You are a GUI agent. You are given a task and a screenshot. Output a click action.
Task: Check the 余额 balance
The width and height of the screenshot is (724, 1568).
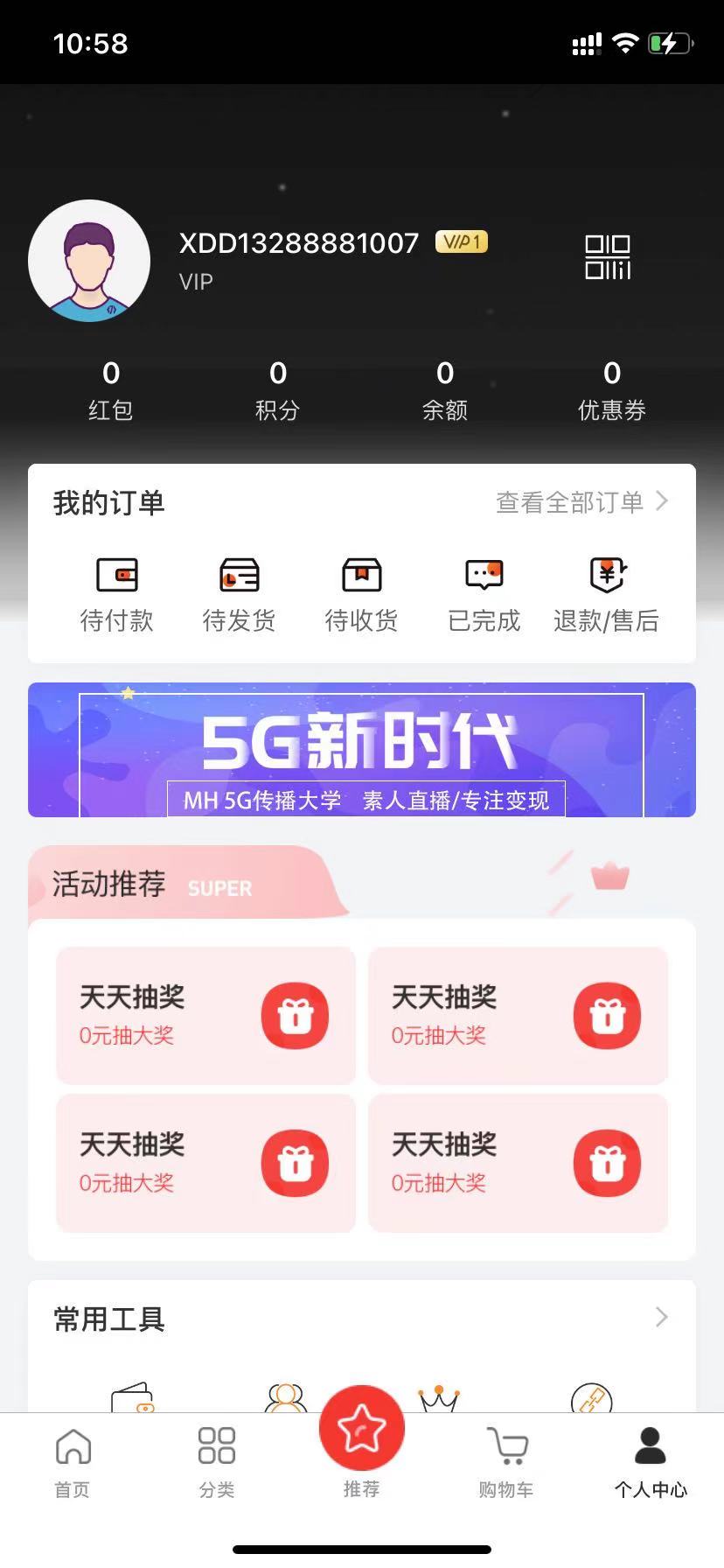[x=444, y=389]
